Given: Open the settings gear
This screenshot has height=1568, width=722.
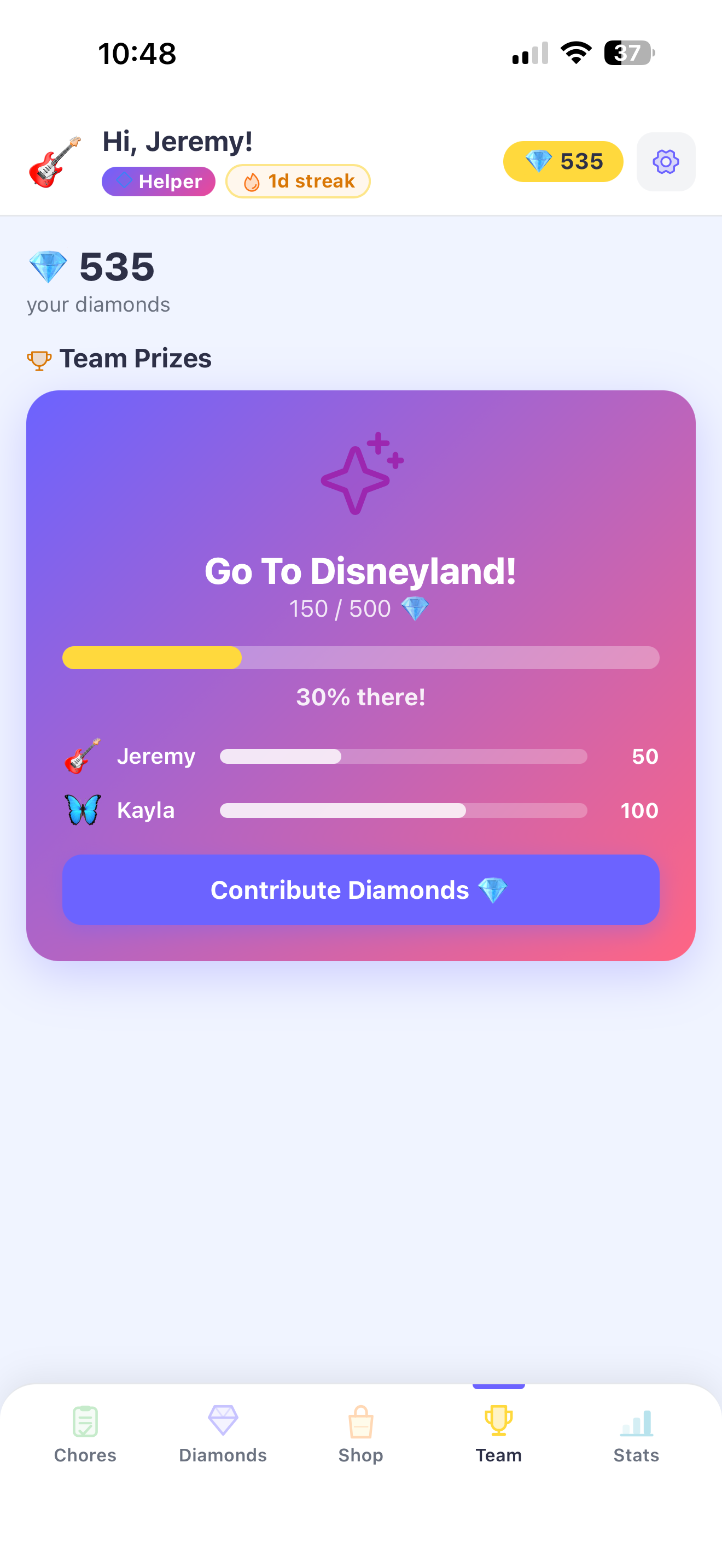Looking at the screenshot, I should [665, 161].
